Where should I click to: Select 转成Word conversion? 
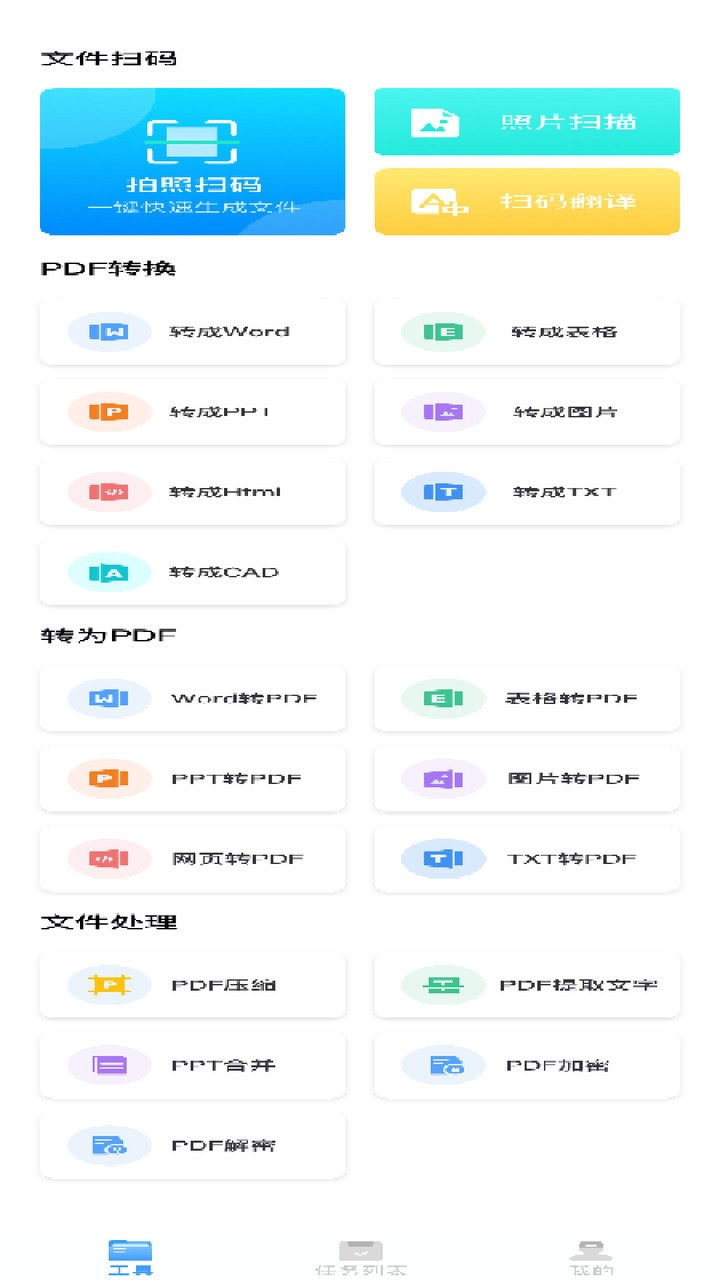192,332
